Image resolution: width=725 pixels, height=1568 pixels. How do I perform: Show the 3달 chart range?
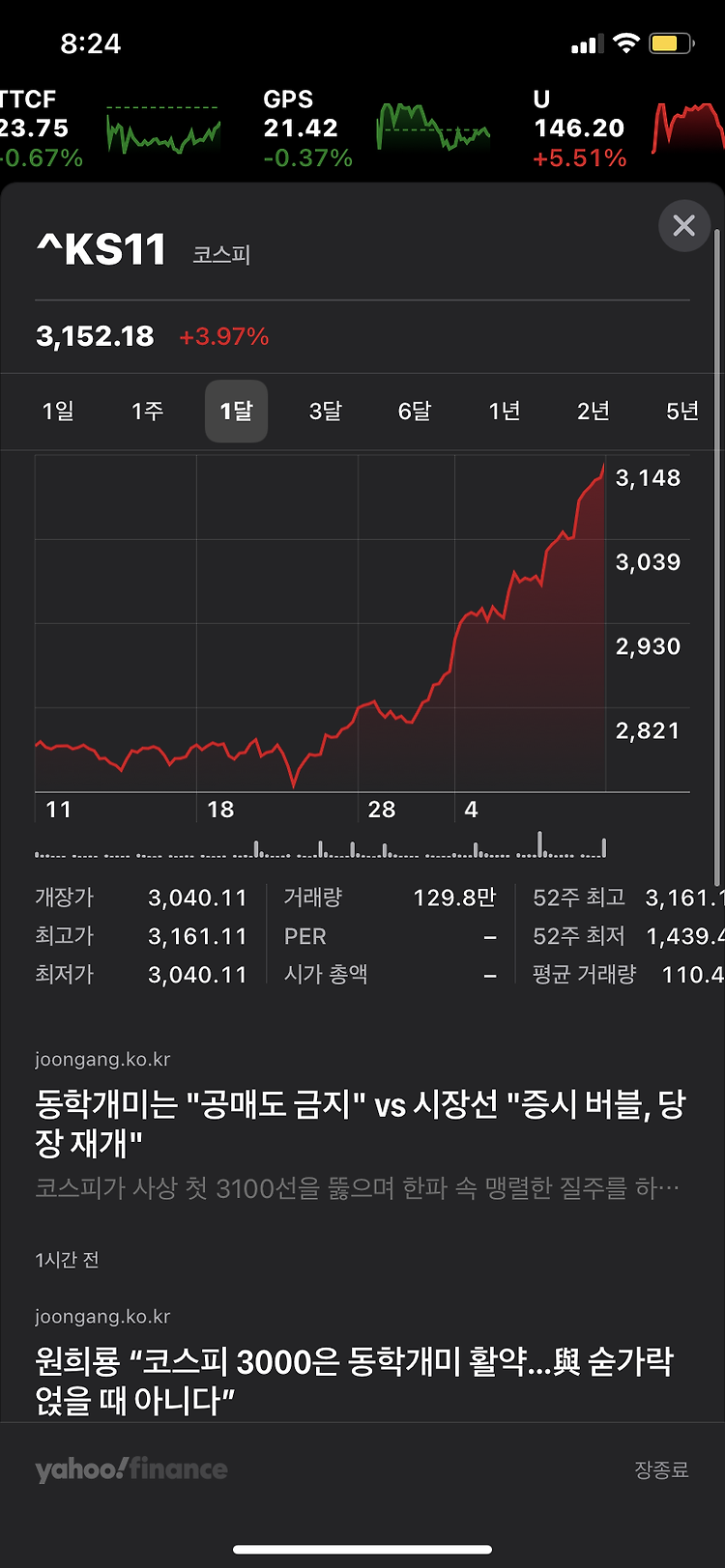pos(326,412)
